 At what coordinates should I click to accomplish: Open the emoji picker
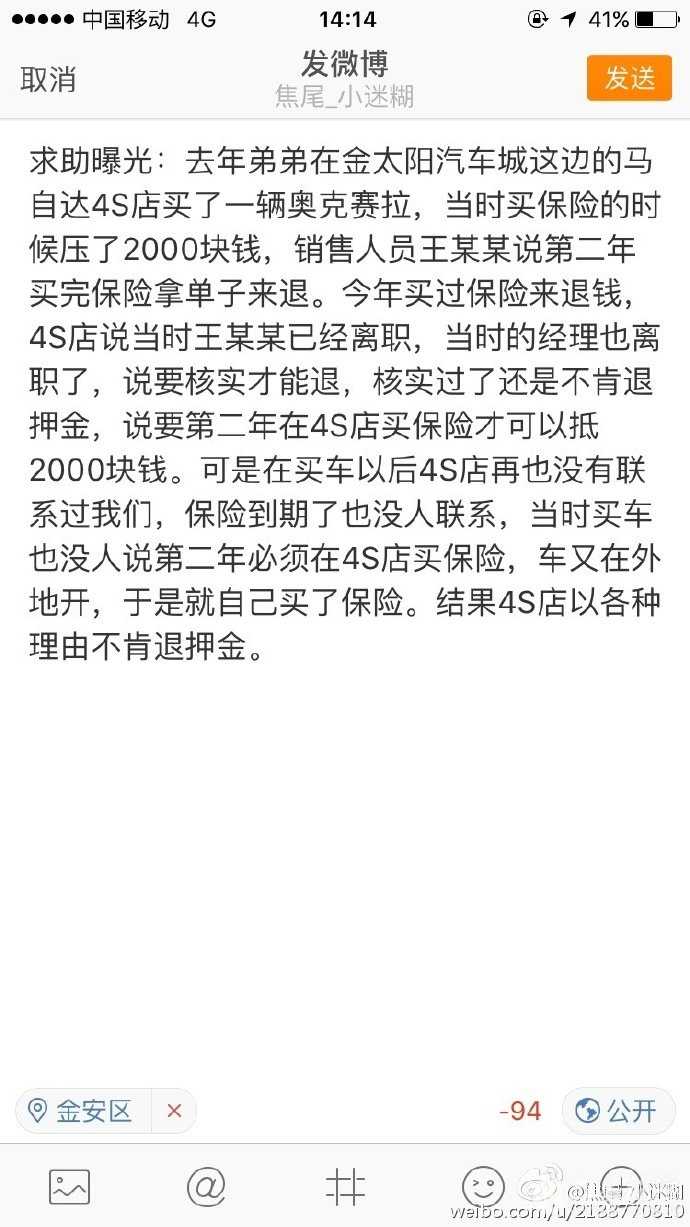click(483, 1187)
